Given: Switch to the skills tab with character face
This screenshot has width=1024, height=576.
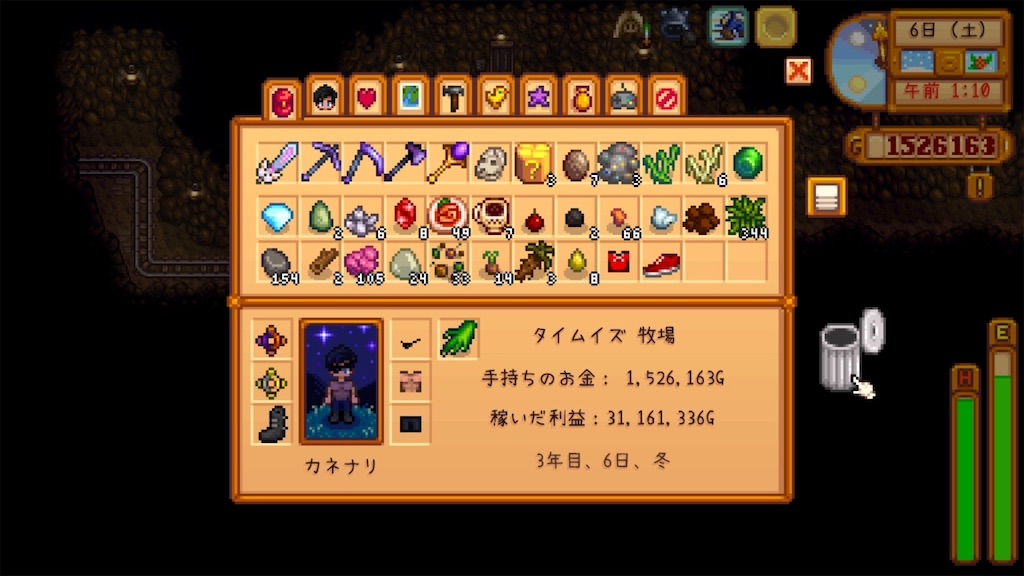Looking at the screenshot, I should [324, 98].
